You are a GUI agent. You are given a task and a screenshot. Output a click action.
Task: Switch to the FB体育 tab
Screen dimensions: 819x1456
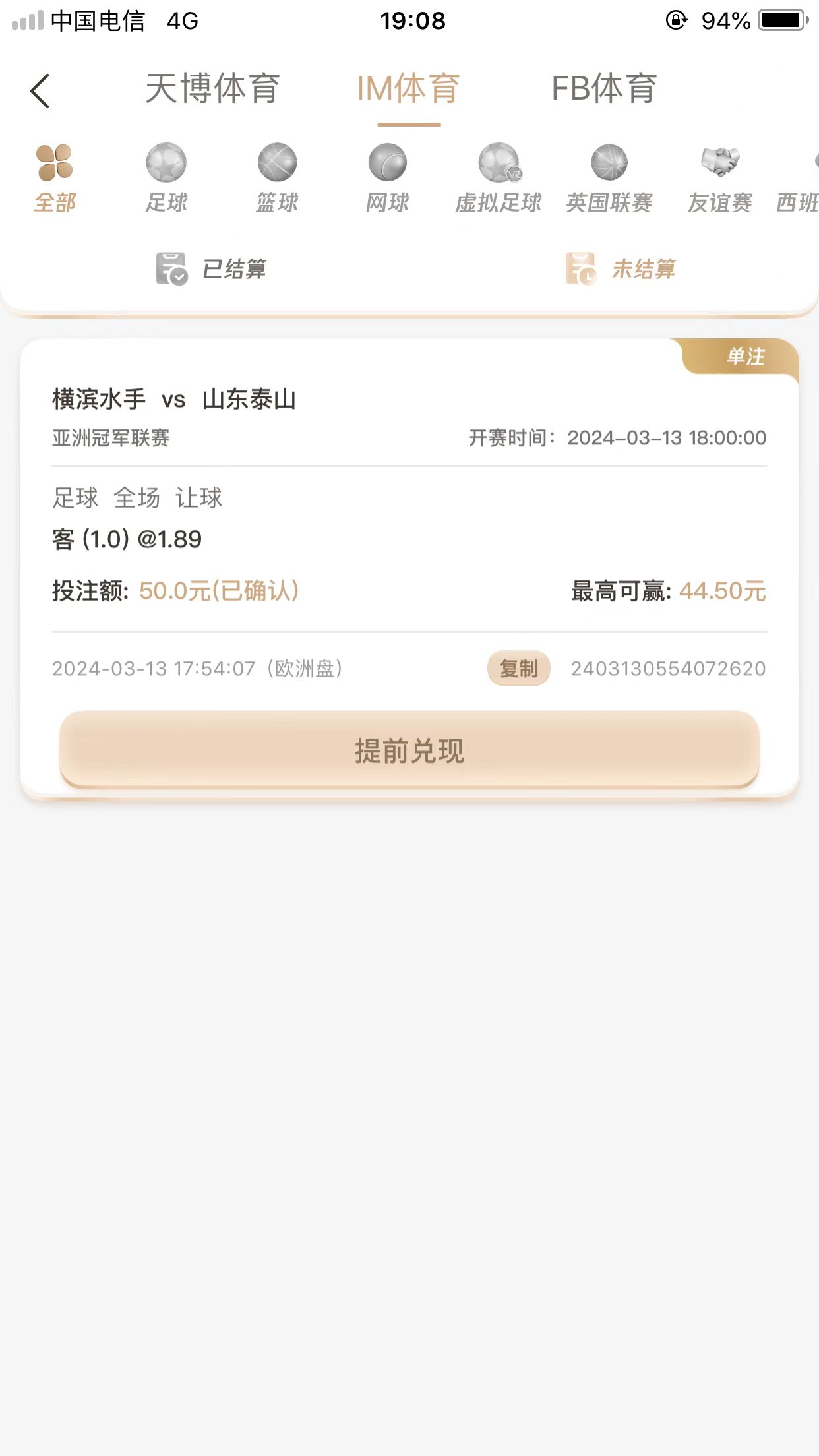tap(603, 89)
